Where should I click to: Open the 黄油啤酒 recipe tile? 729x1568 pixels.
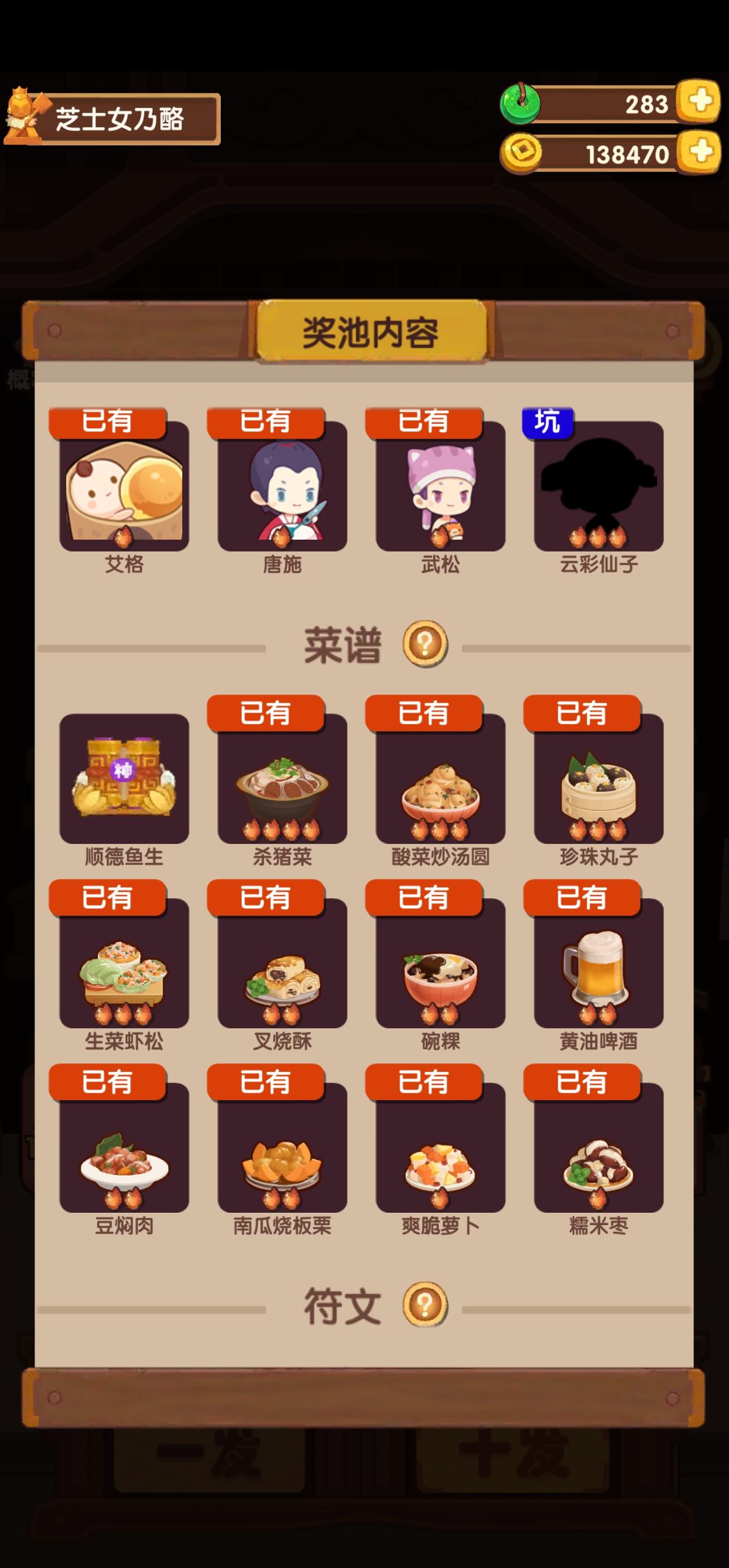coord(599,963)
